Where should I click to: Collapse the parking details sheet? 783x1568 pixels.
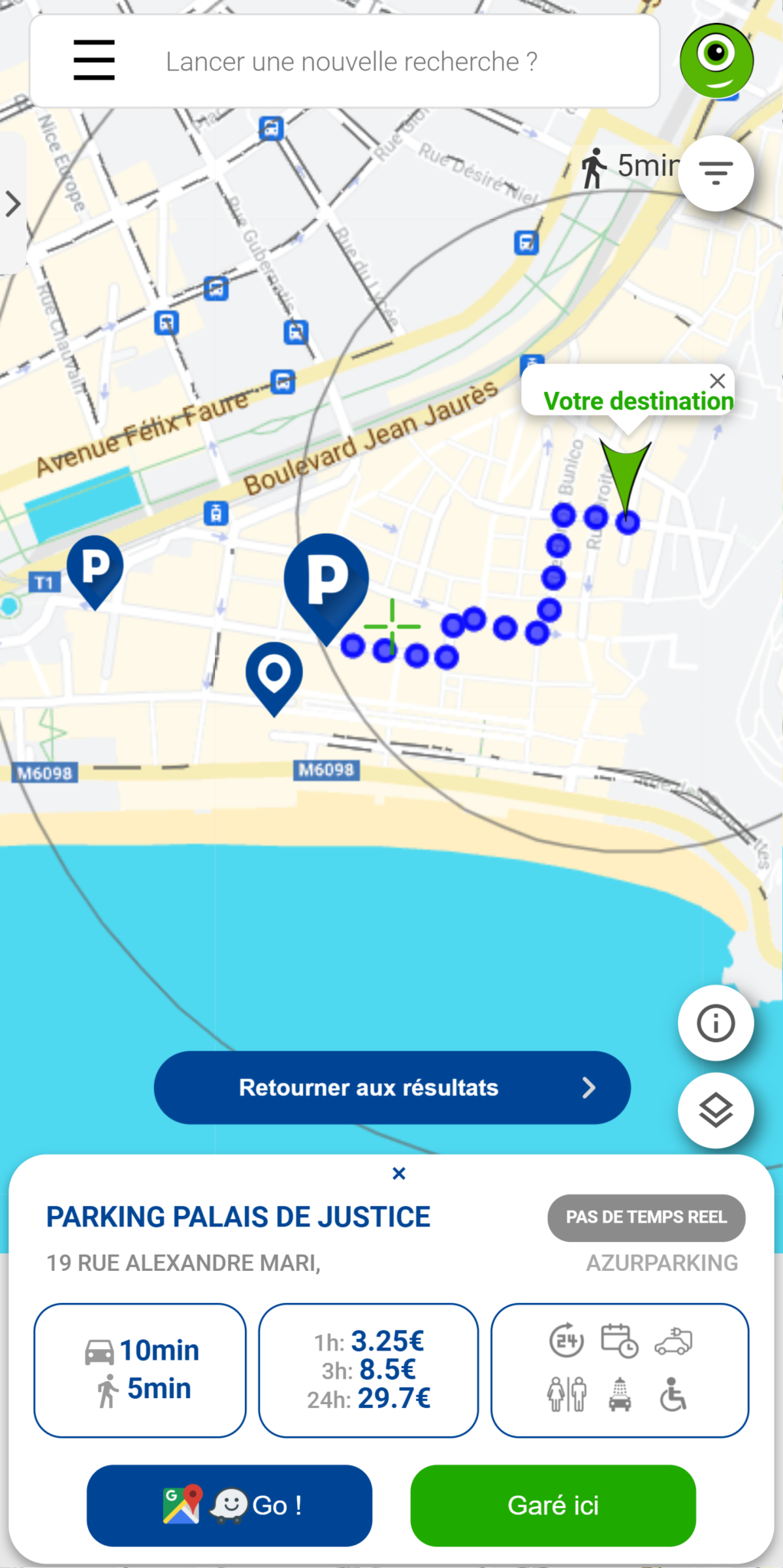tap(399, 1173)
